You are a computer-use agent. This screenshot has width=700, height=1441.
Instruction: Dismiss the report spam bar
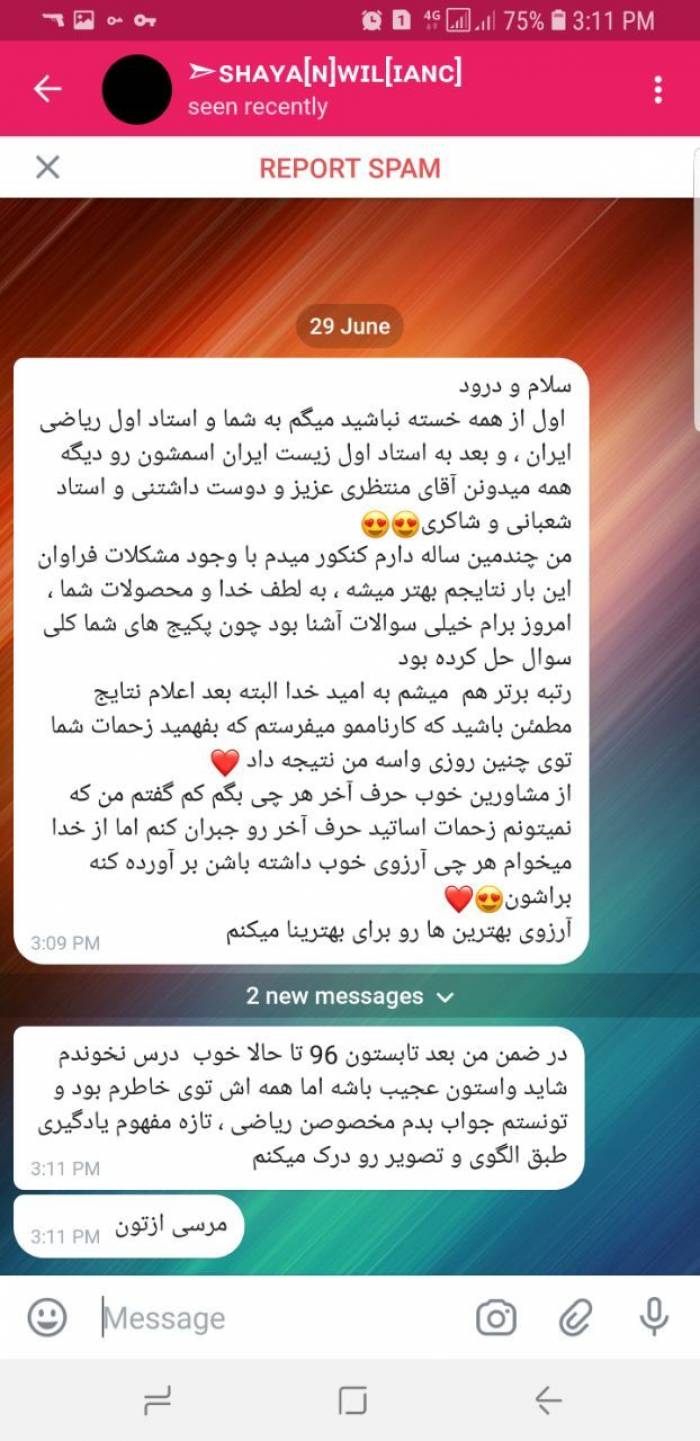point(47,167)
